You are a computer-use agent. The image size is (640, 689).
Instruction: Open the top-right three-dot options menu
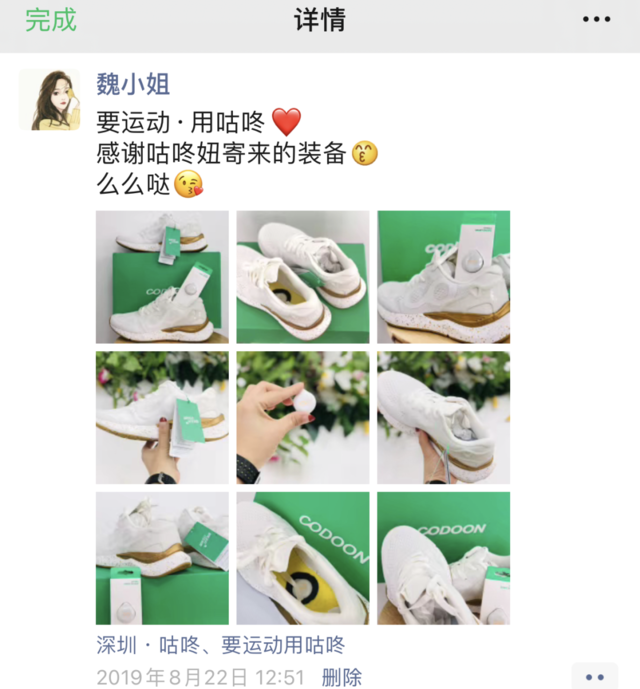coord(596,20)
